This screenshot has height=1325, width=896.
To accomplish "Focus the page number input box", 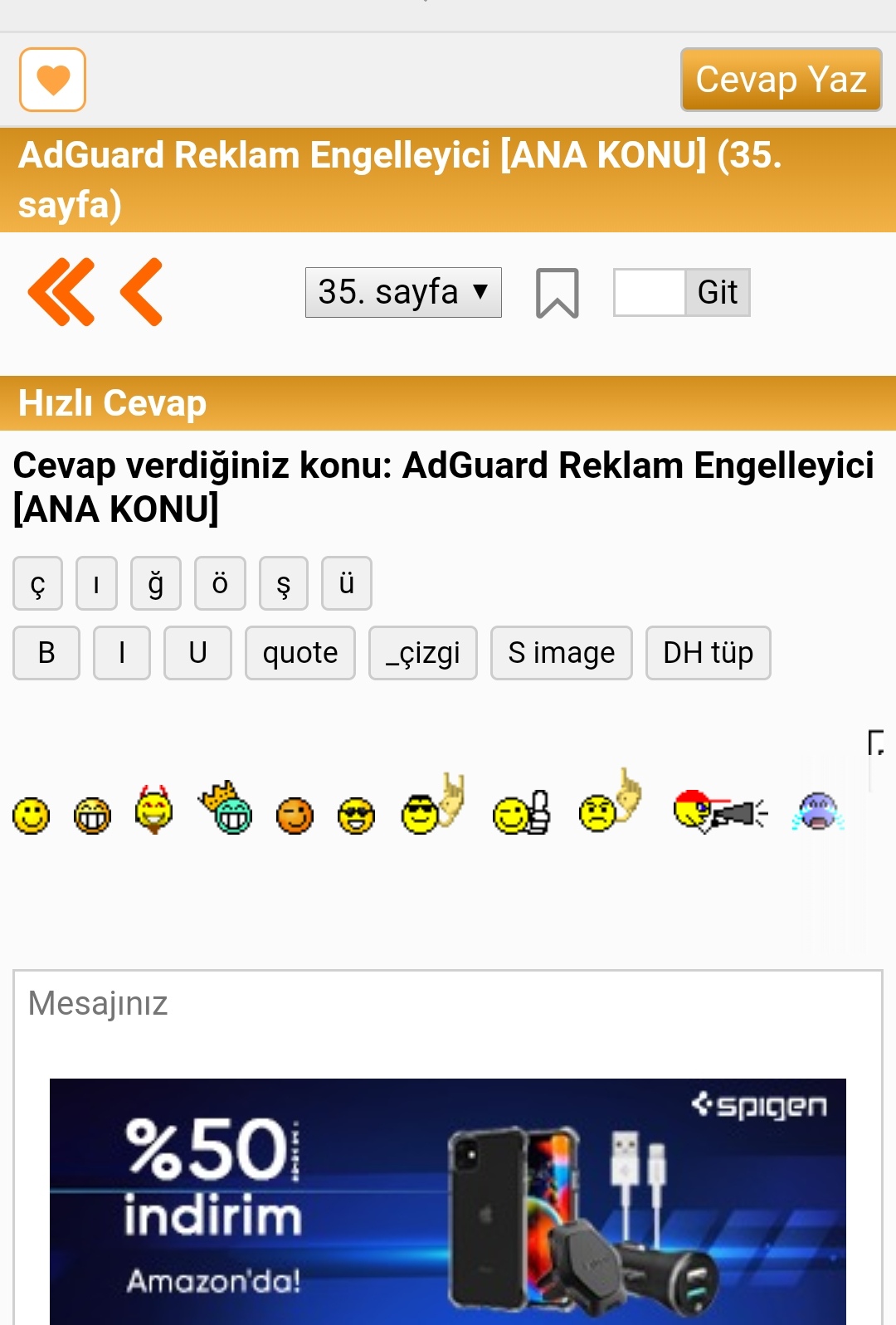I will (649, 292).
